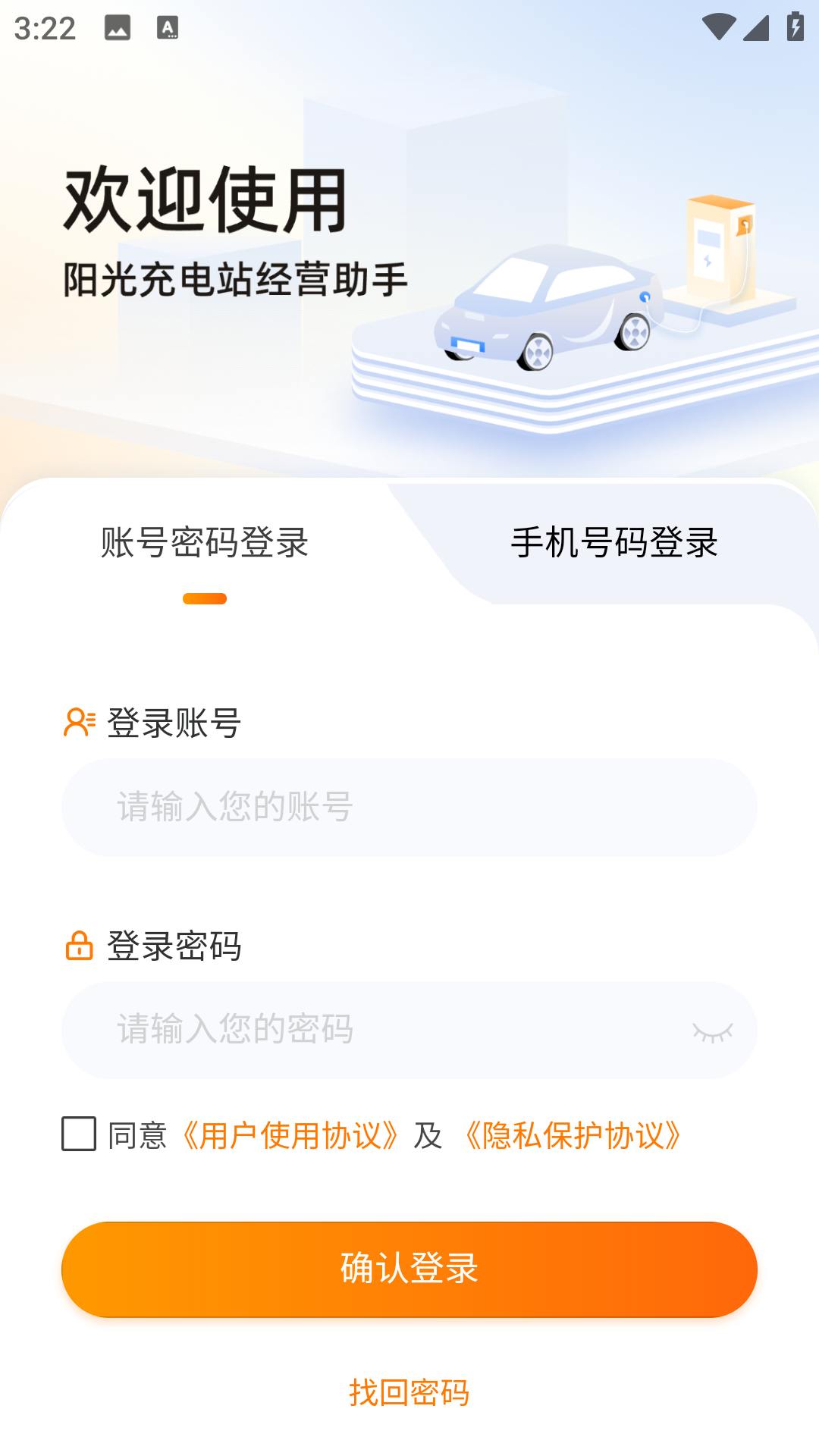The width and height of the screenshot is (819, 1456).
Task: Select the 账号密码登录 tab
Action: pos(205,543)
